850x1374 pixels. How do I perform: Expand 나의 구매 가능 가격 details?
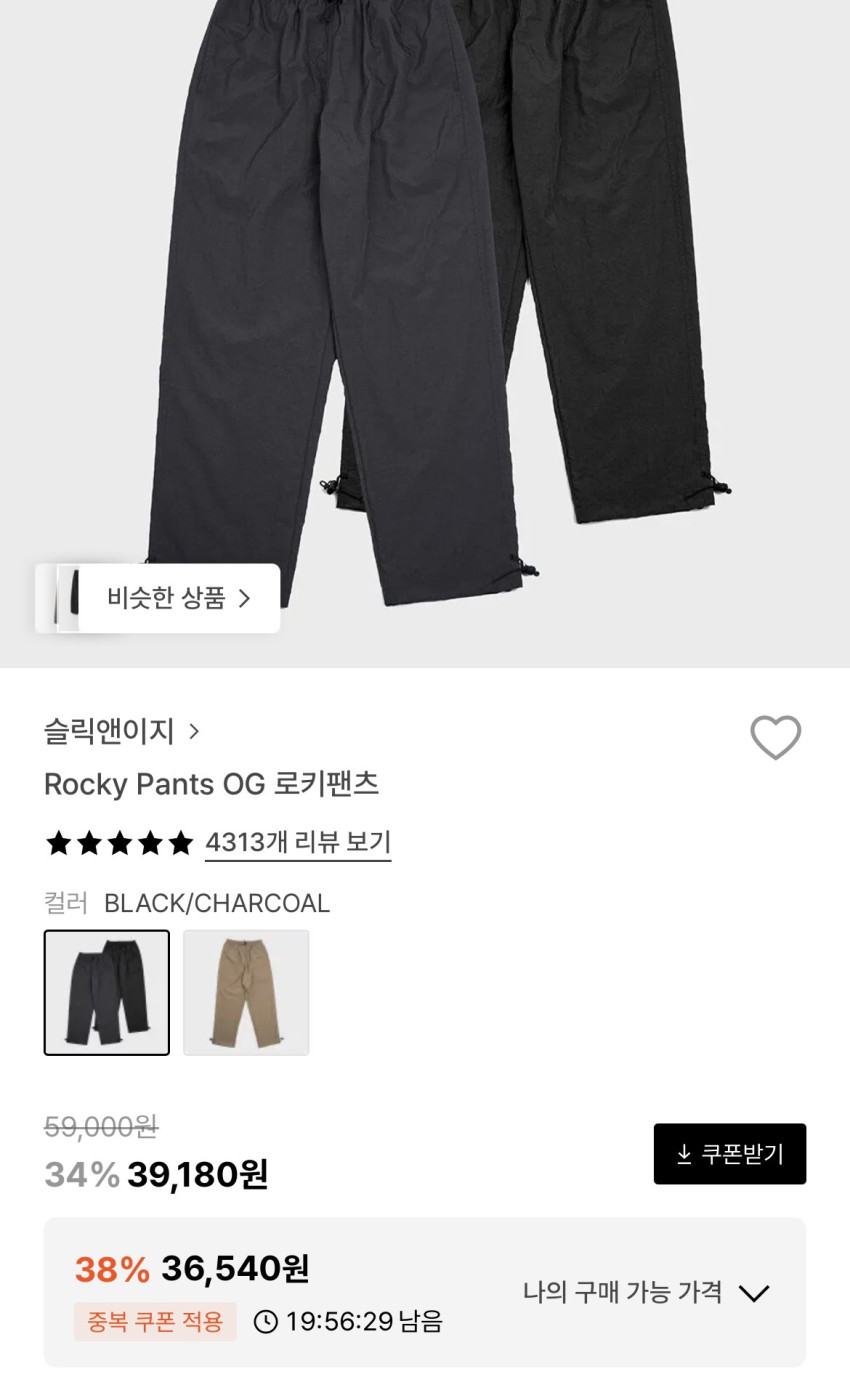click(645, 1292)
